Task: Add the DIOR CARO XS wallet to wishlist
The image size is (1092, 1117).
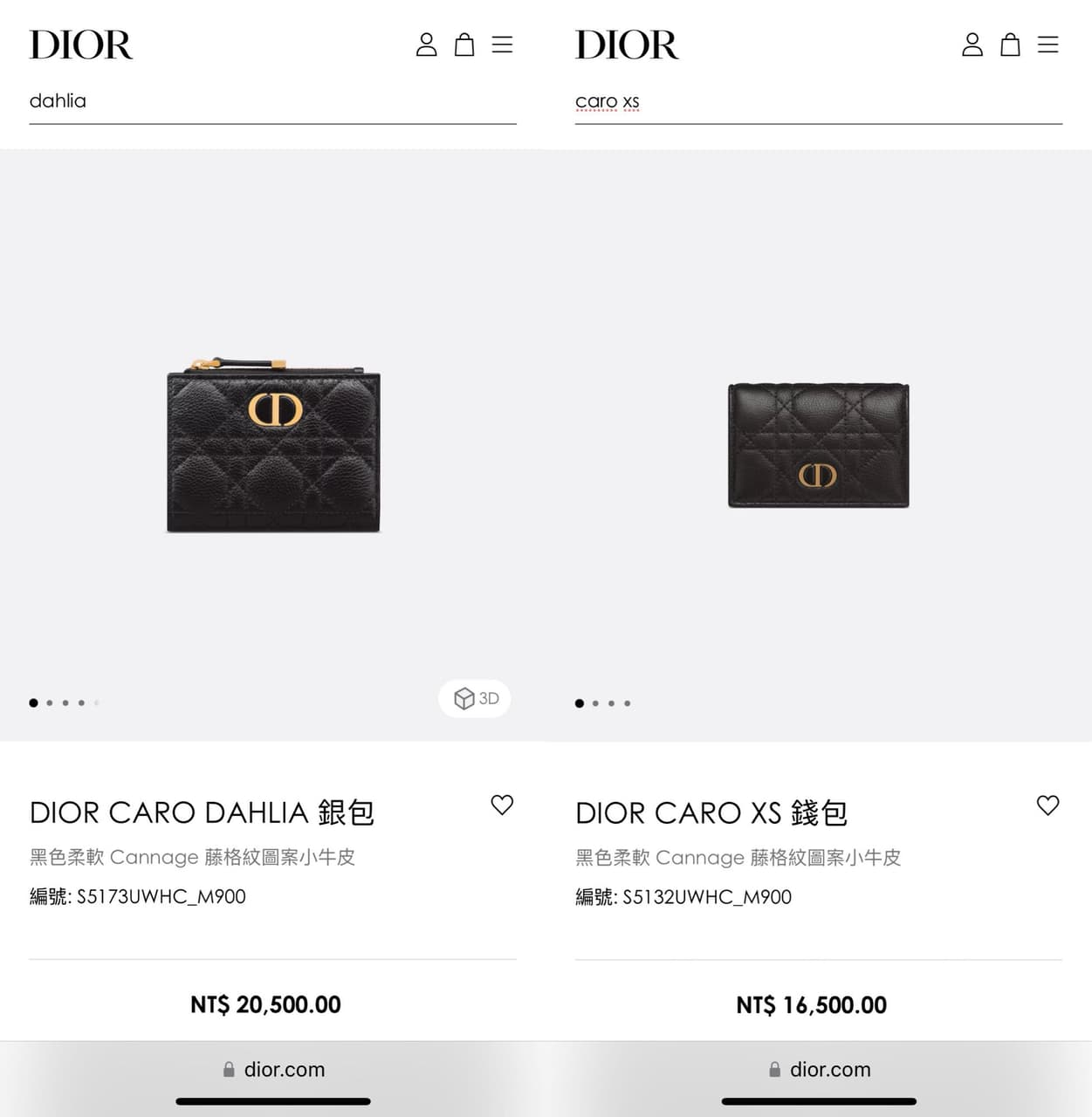Action: click(x=1047, y=805)
